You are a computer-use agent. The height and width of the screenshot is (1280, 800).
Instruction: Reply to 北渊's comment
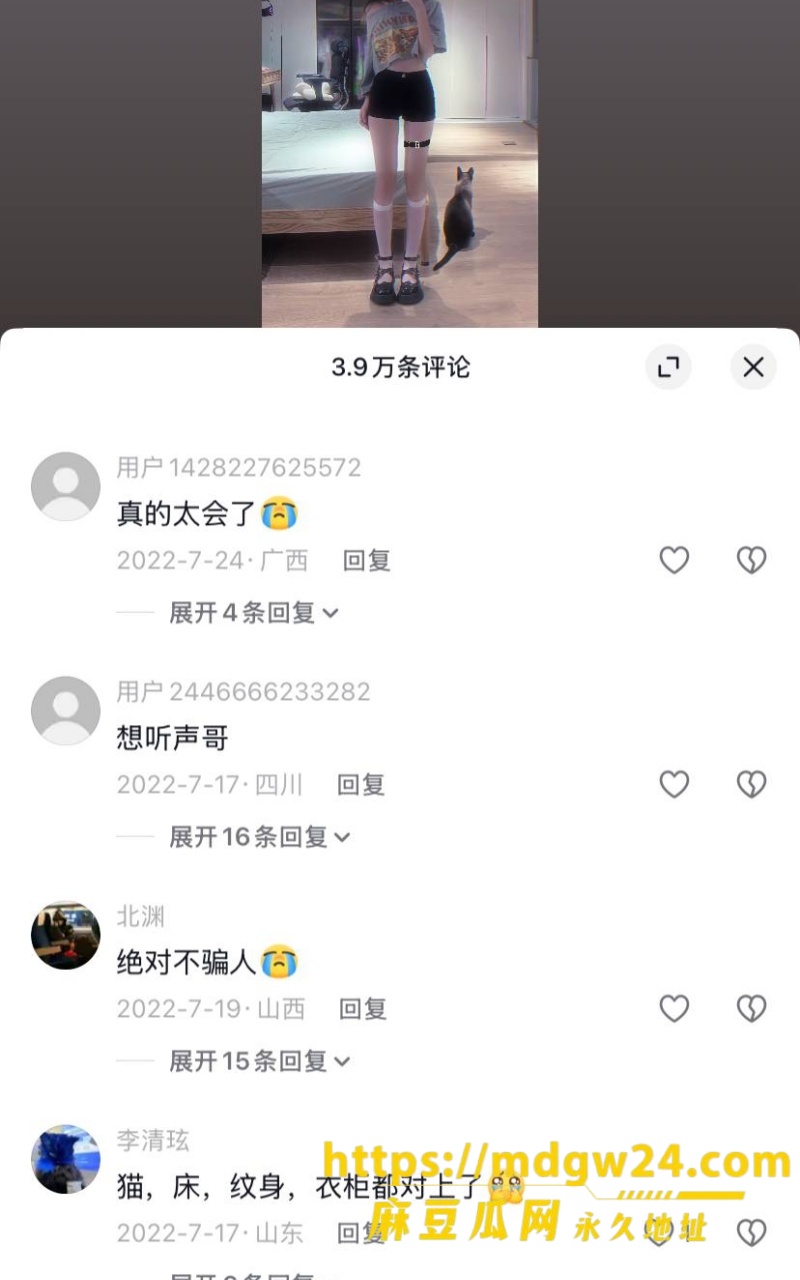click(363, 1008)
